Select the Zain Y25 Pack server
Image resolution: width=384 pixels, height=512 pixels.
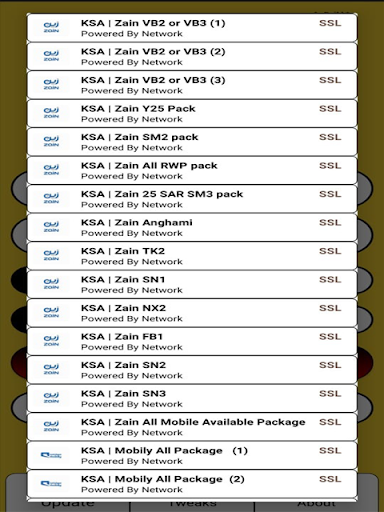point(192,114)
